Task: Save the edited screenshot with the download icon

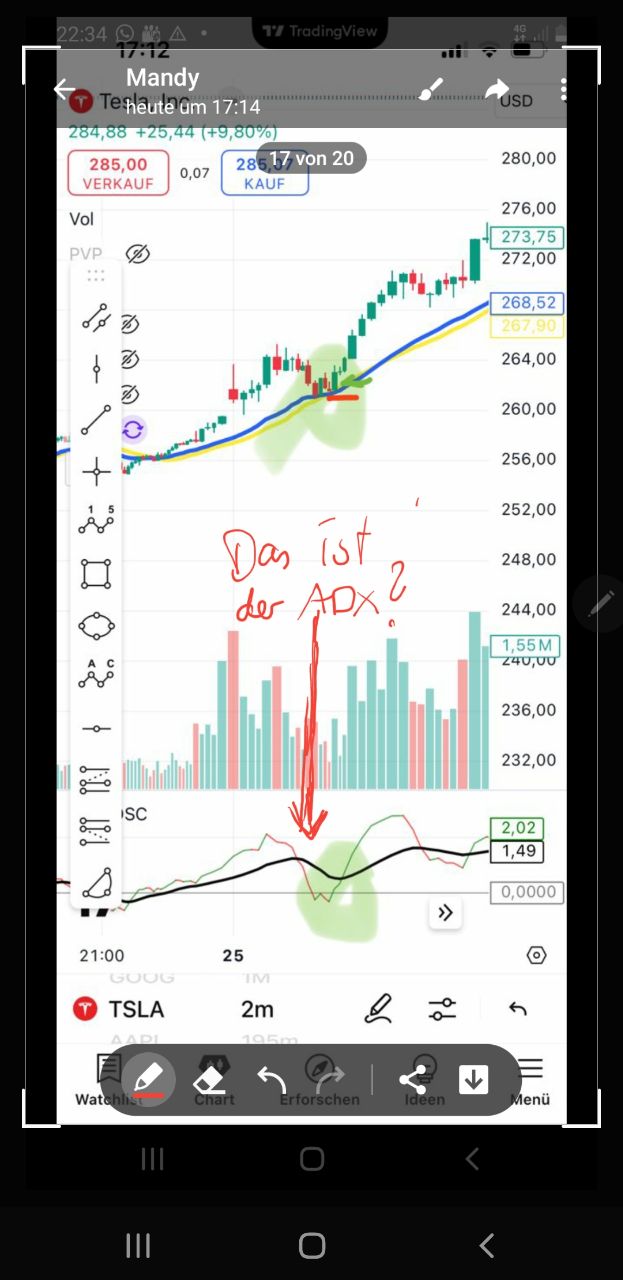Action: [473, 1079]
